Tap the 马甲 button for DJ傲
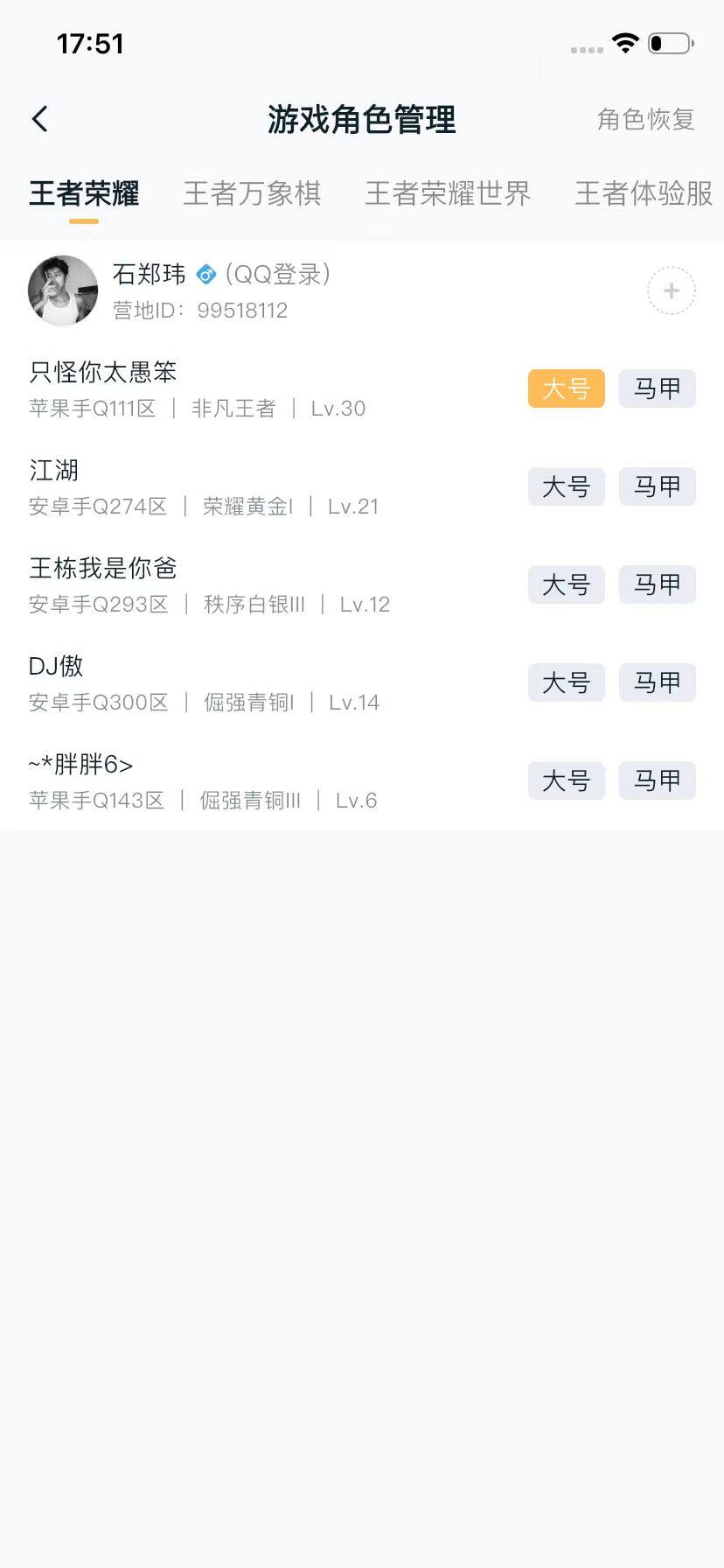The image size is (724, 1568). point(657,682)
